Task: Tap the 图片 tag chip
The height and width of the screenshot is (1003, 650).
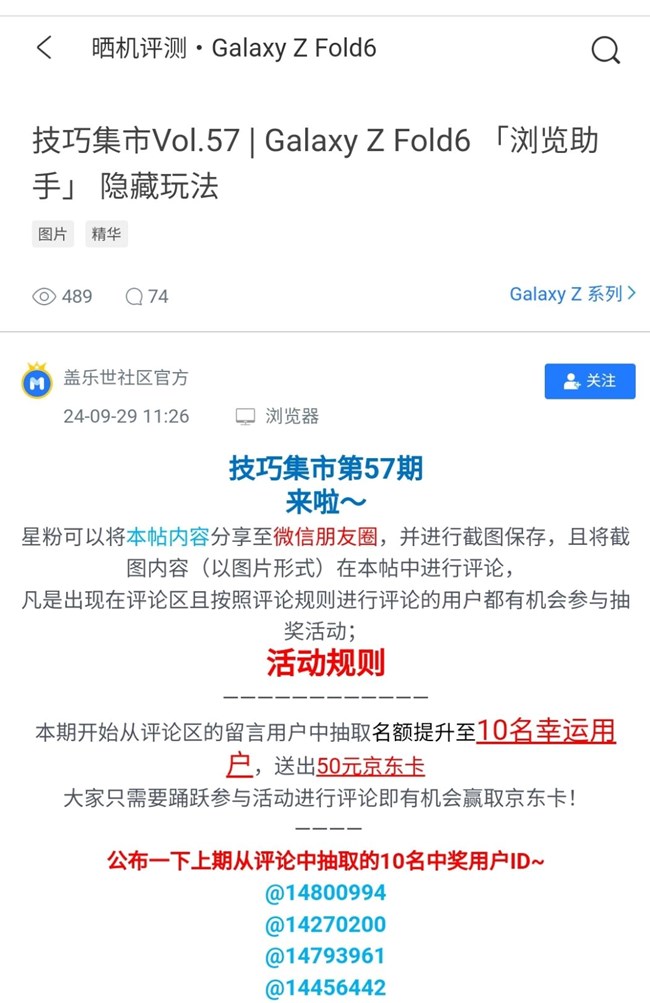Action: click(x=53, y=235)
